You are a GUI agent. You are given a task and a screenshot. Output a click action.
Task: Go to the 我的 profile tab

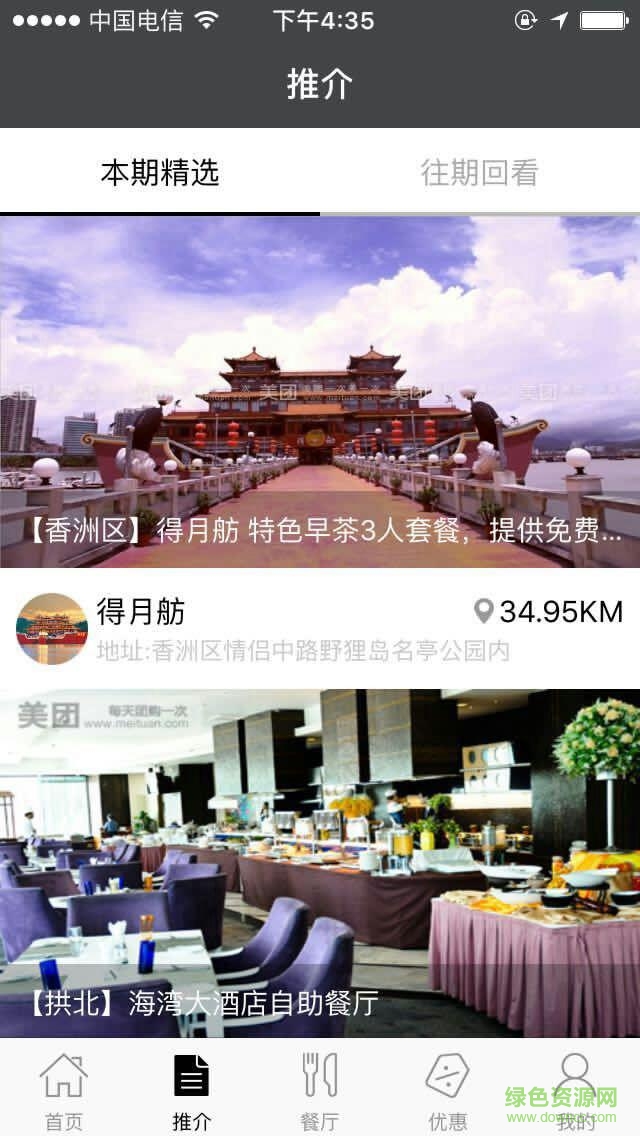pyautogui.click(x=576, y=1090)
